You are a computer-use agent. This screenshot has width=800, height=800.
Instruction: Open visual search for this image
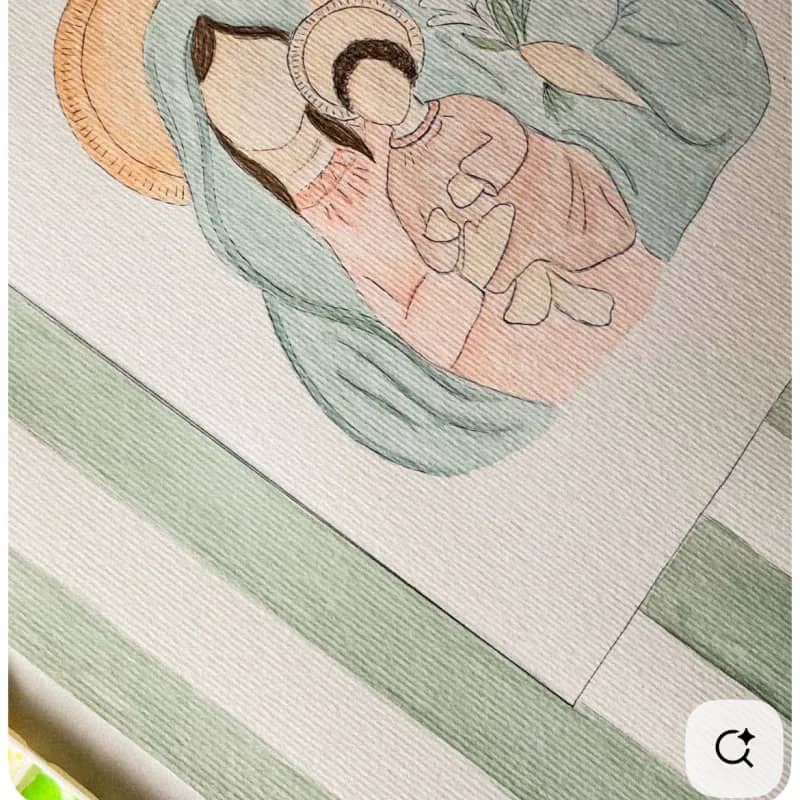(x=734, y=748)
